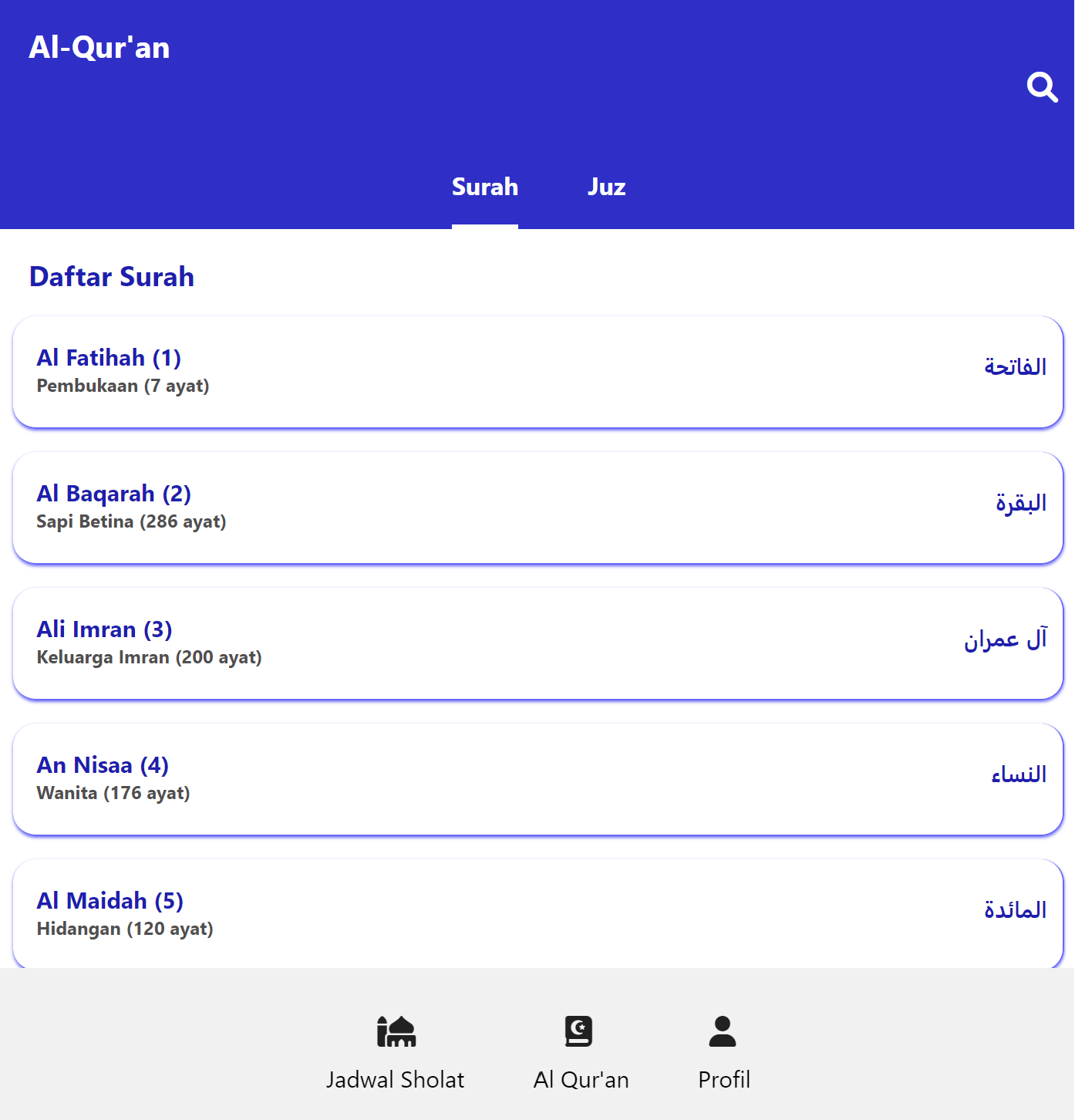This screenshot has height=1120, width=1075.
Task: Click the Al-Qur'an app title
Action: point(99,47)
